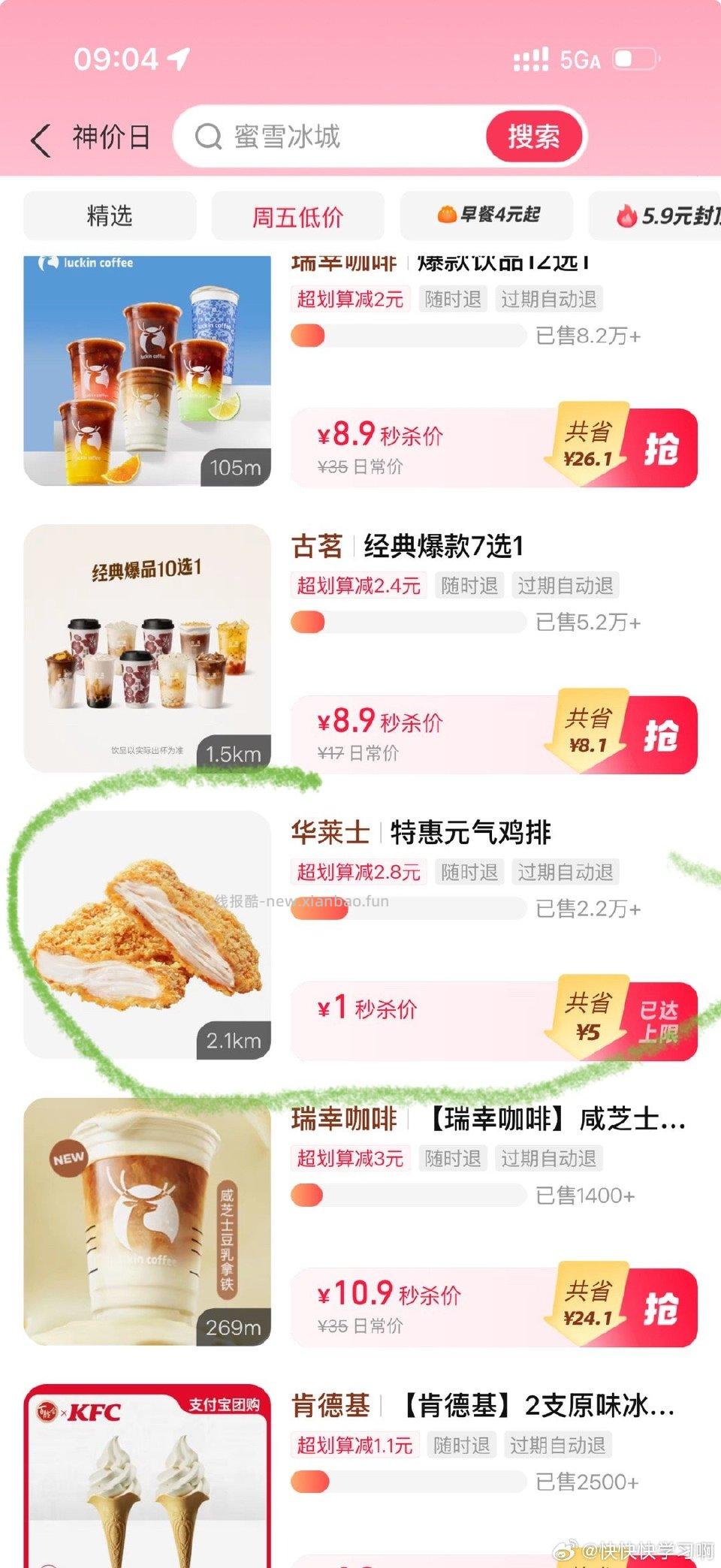Select the 周五低价 tab
This screenshot has width=721, height=1568.
tap(298, 216)
